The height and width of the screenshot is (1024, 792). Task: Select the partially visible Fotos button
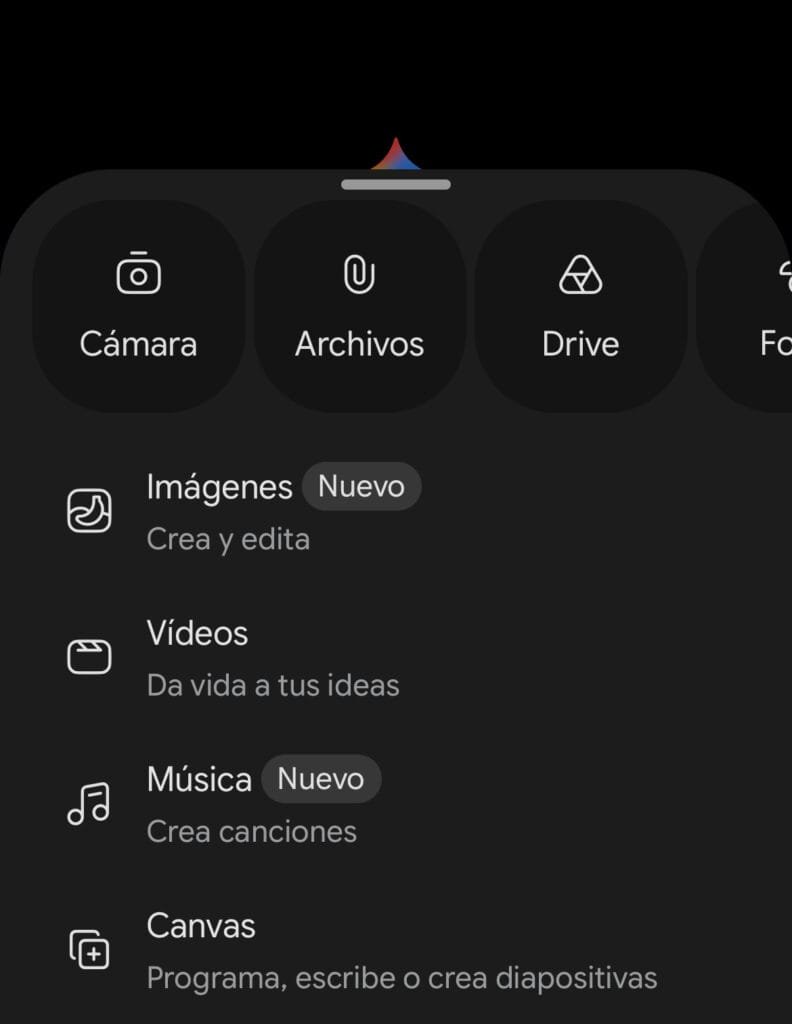pos(744,306)
